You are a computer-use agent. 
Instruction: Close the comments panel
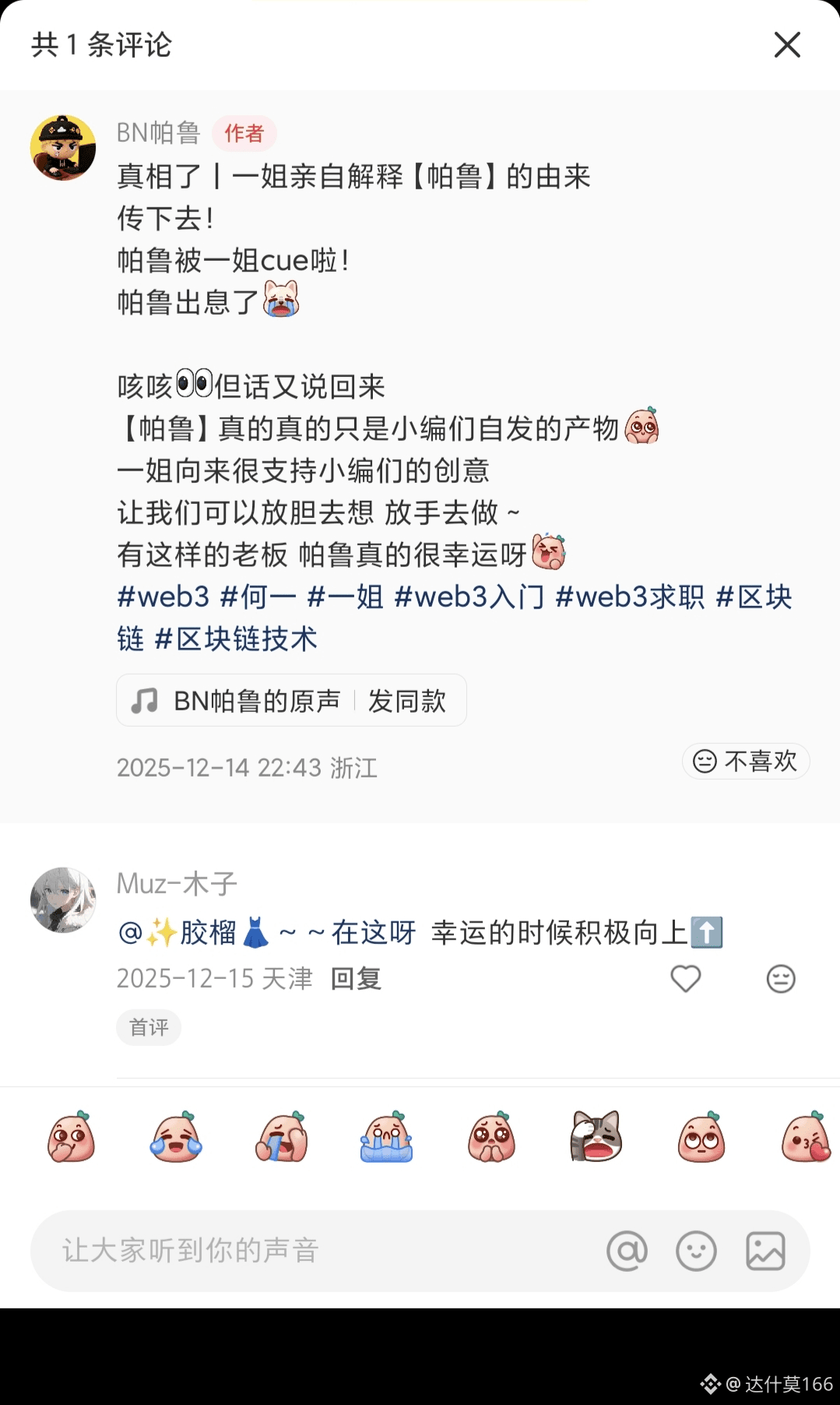coord(787,45)
